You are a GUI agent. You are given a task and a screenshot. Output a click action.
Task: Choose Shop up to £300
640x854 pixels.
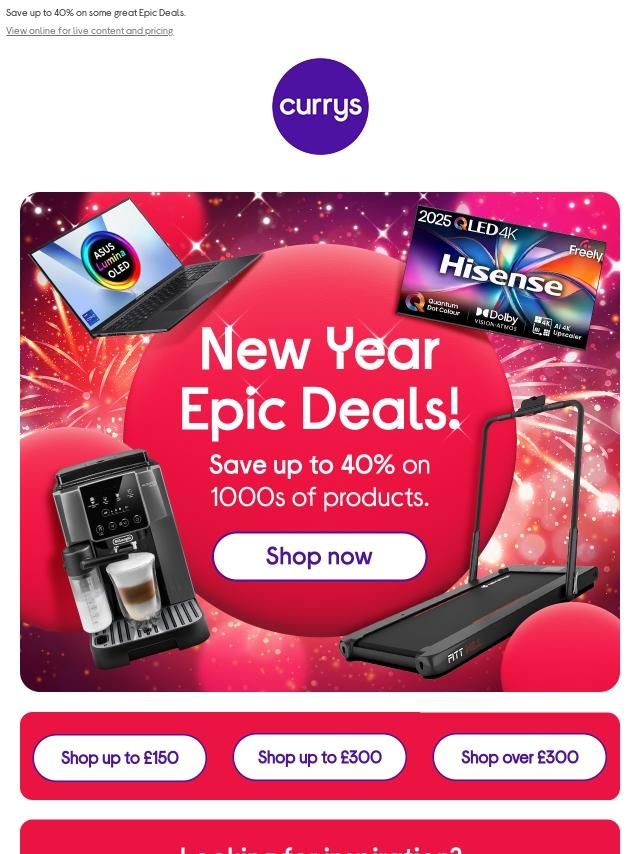point(319,757)
